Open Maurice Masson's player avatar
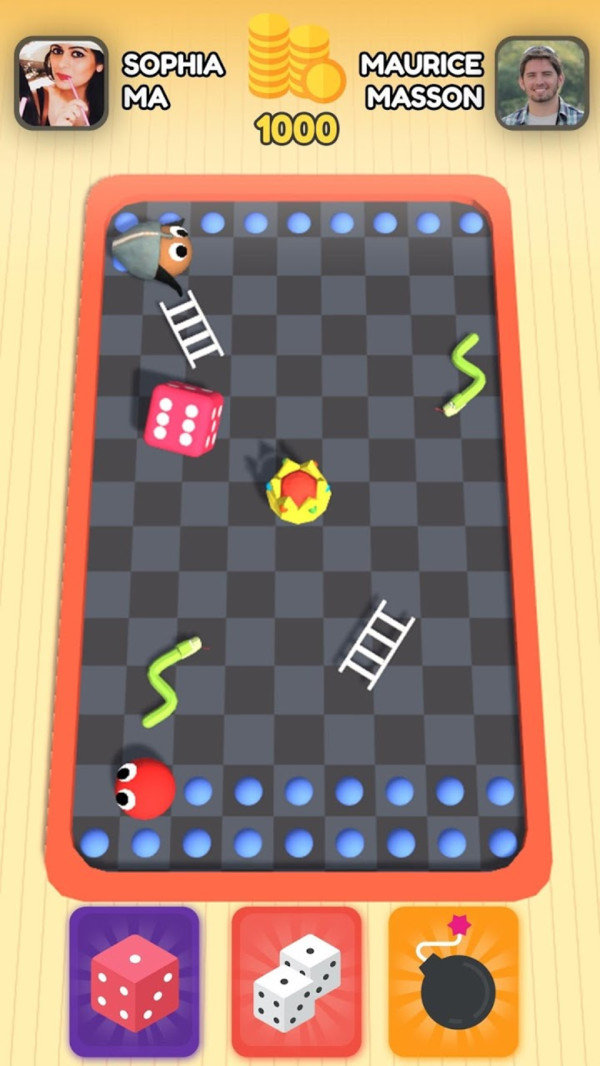Viewport: 600px width, 1066px height. click(541, 83)
